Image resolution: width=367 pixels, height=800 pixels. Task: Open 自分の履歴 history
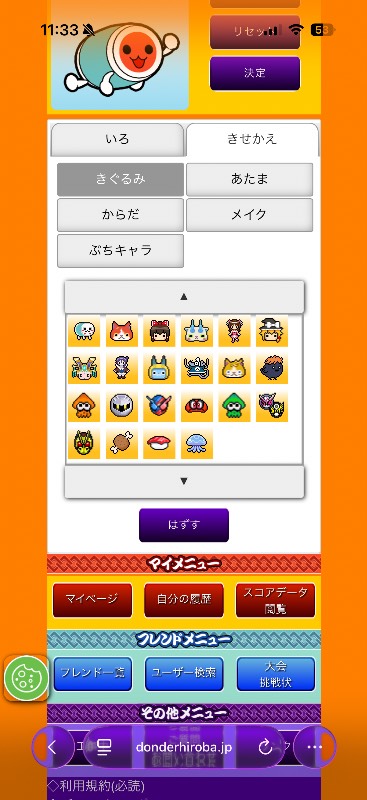coord(184,601)
